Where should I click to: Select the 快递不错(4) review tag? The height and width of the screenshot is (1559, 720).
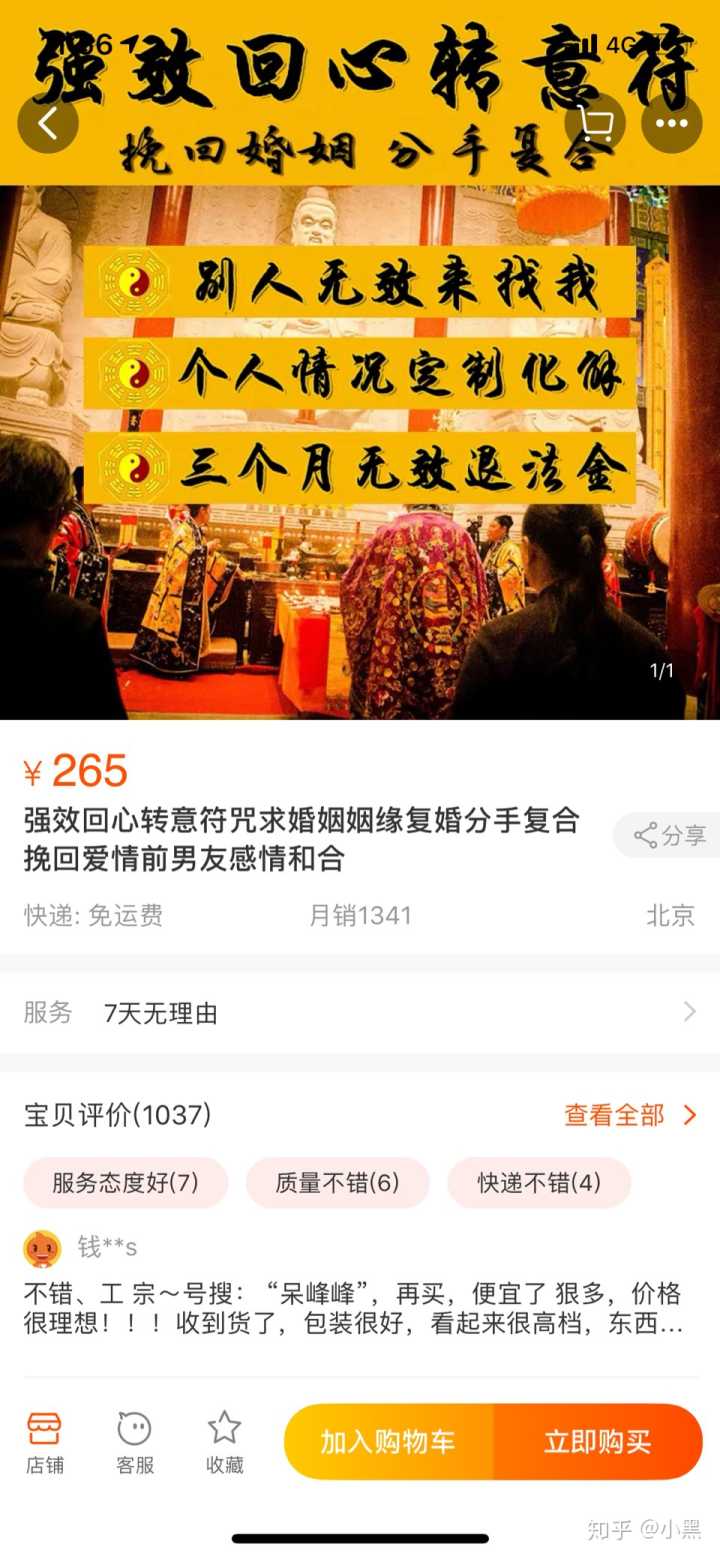(x=539, y=1183)
